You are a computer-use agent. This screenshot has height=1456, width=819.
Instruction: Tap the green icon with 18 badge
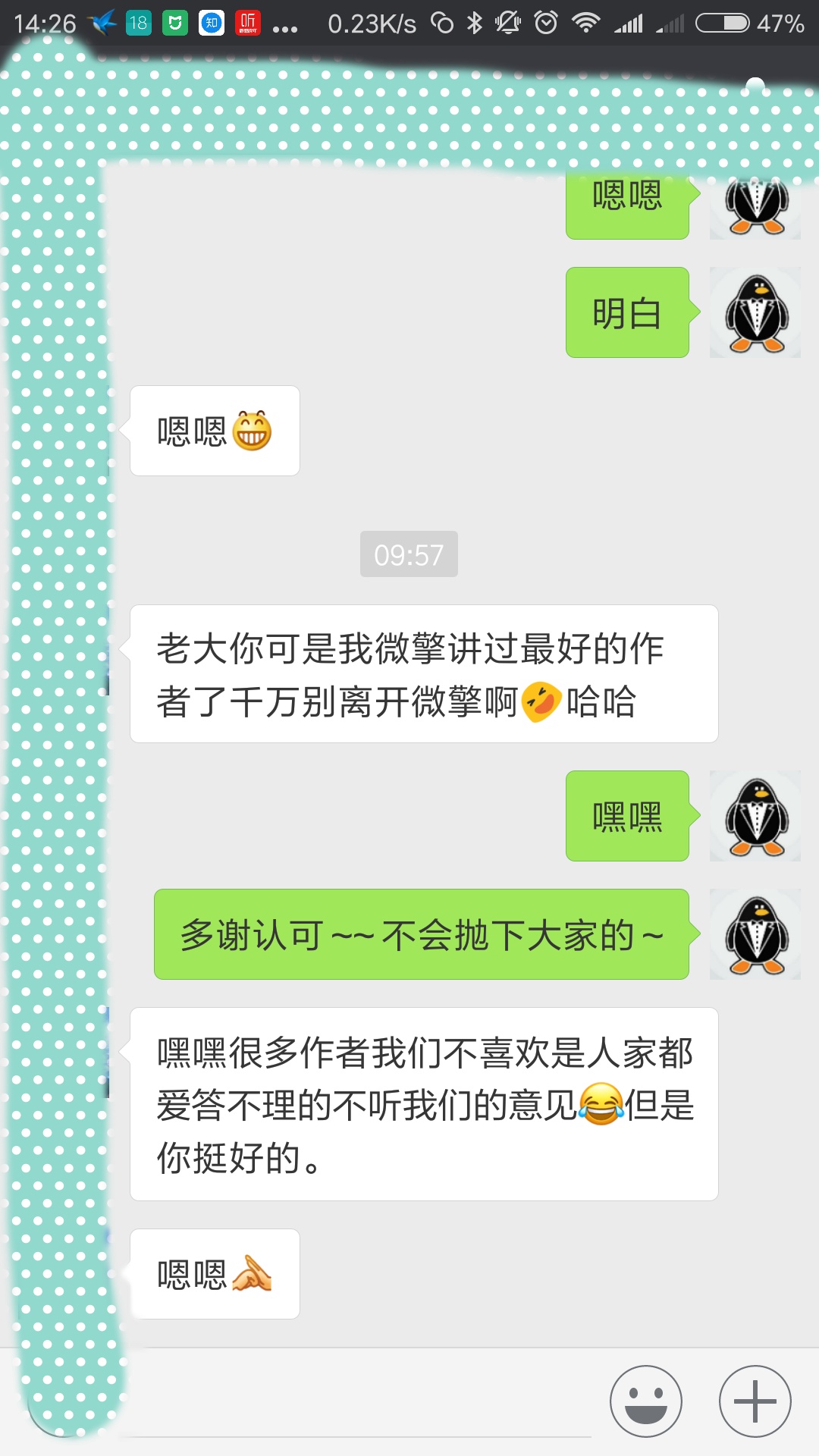138,23
